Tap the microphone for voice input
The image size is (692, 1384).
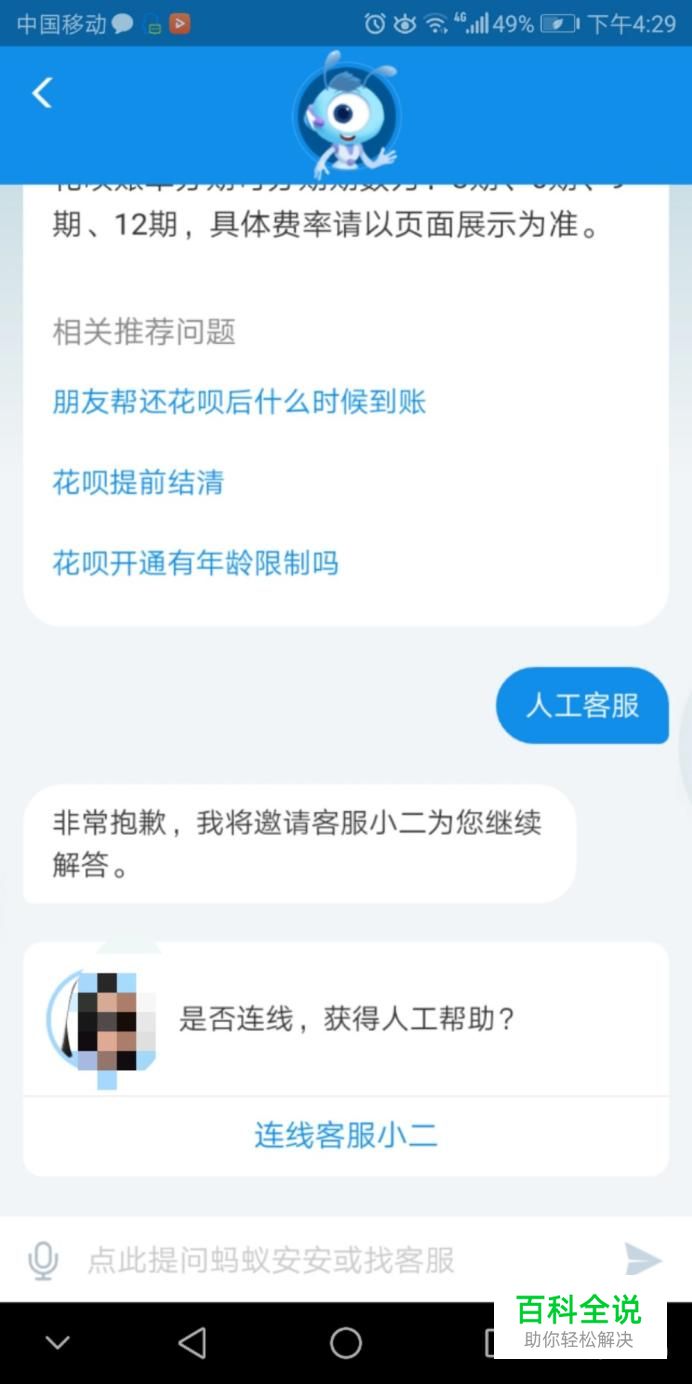tap(43, 1260)
